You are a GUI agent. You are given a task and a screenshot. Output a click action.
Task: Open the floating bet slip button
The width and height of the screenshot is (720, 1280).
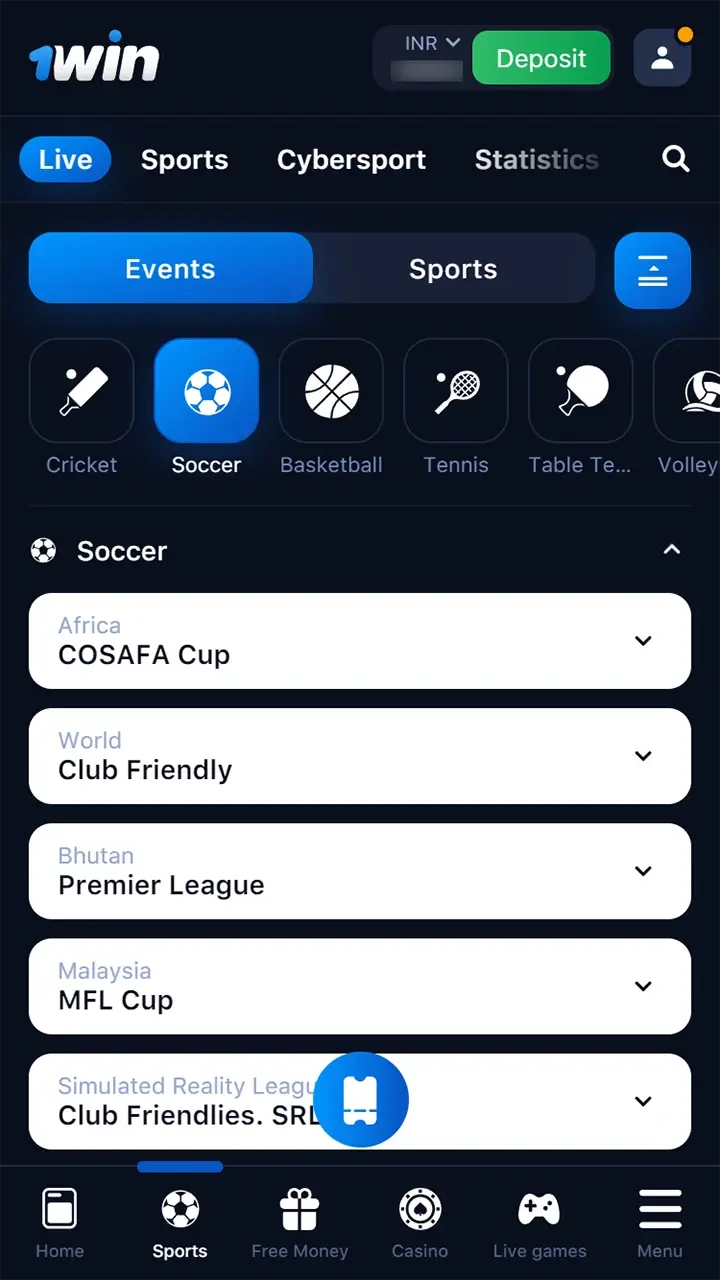[361, 1099]
